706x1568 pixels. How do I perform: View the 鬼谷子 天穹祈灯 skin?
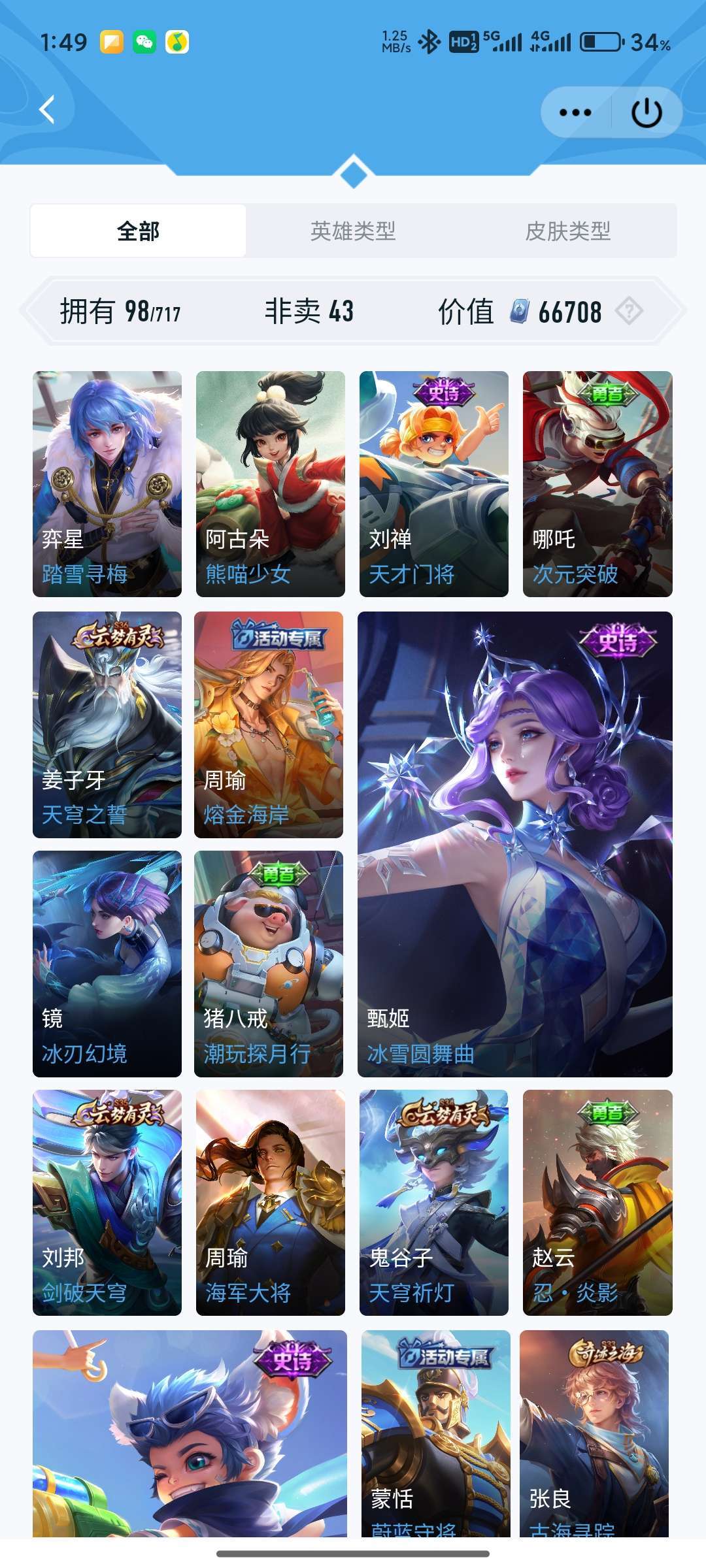[x=434, y=1203]
